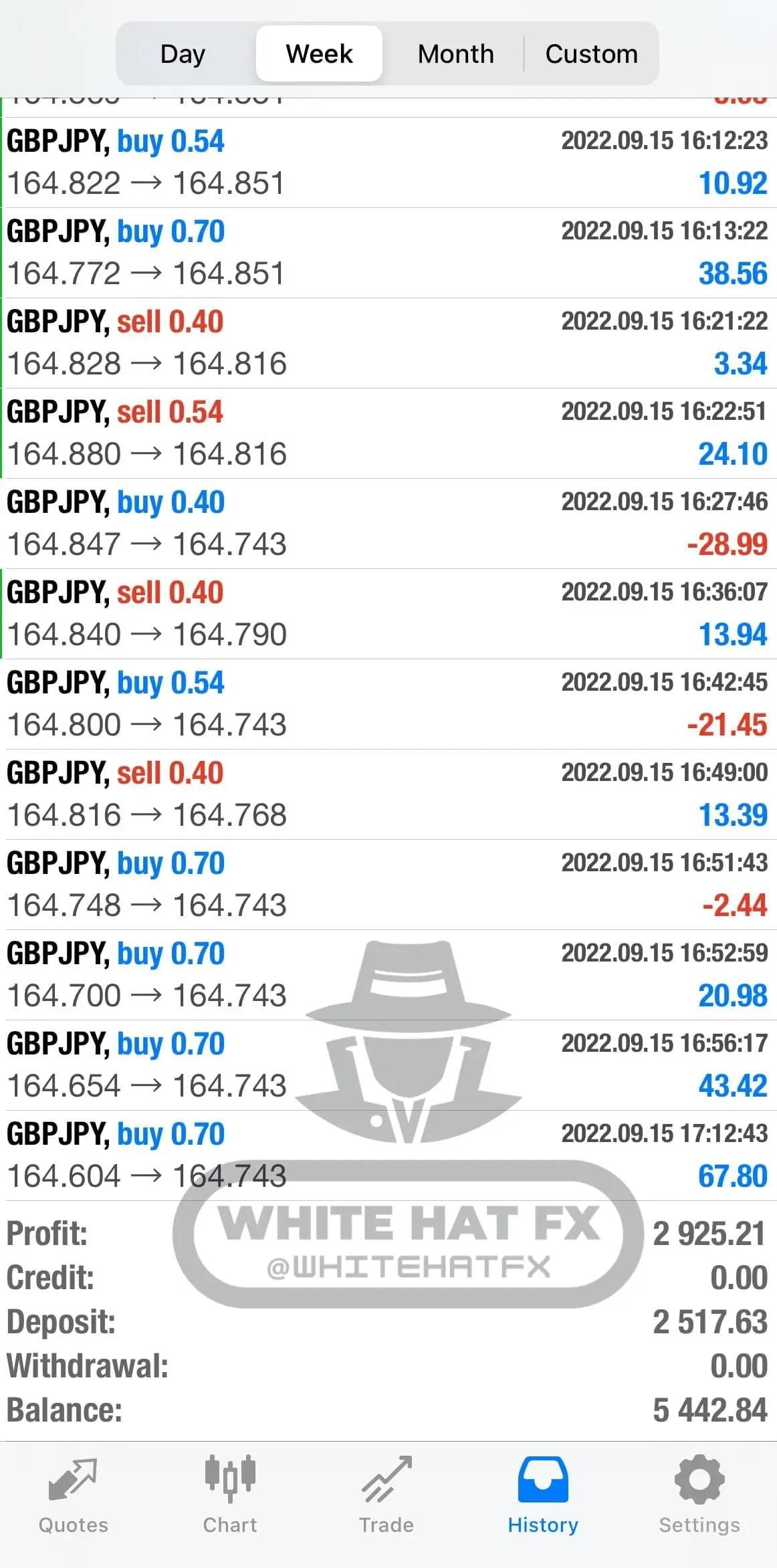
Task: Expand the buy 0.54 trade at 16:42:45
Action: pyautogui.click(x=388, y=704)
